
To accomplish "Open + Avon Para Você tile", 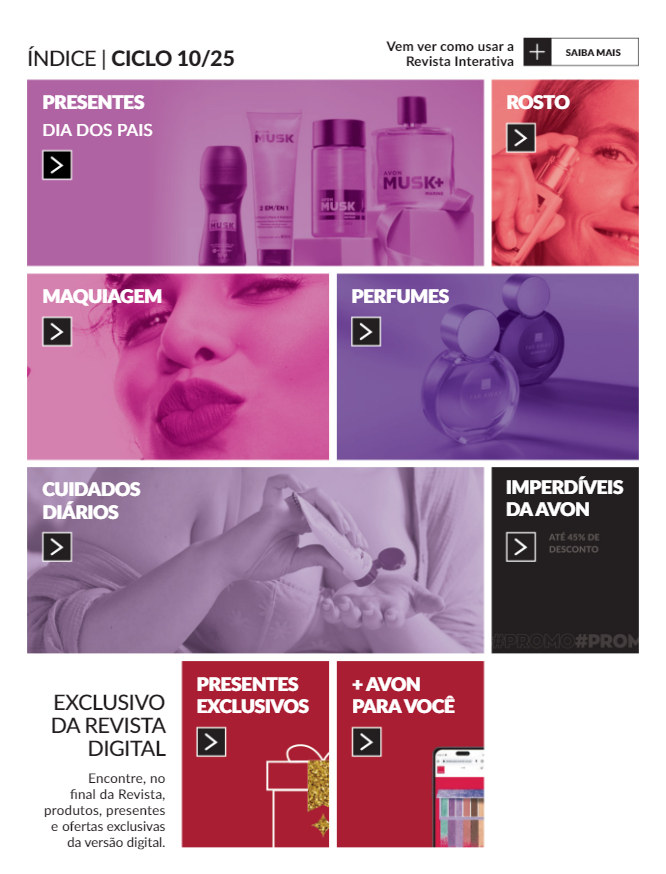I will coord(366,741).
